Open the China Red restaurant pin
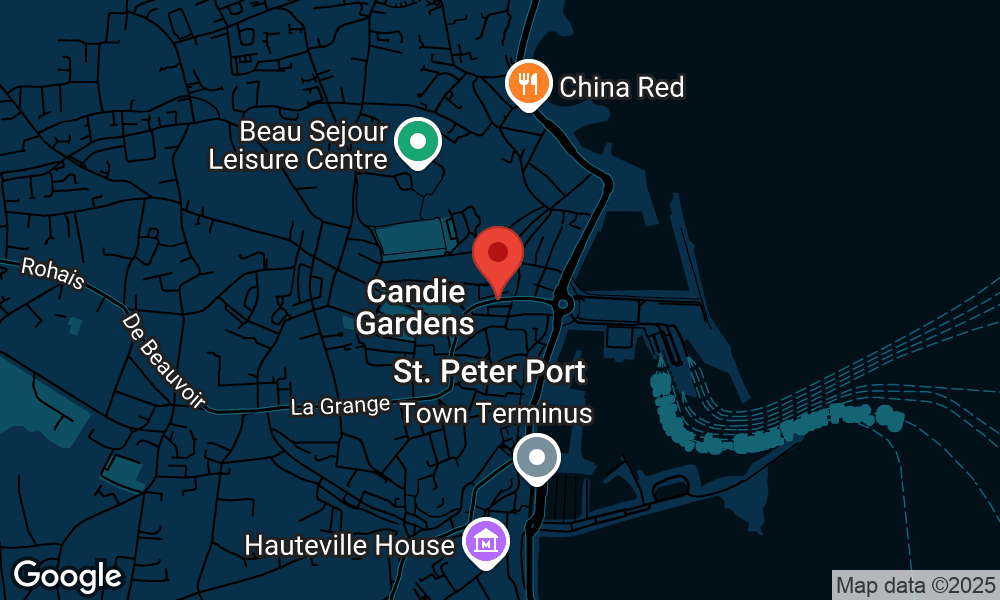The width and height of the screenshot is (1000, 600). click(x=527, y=83)
